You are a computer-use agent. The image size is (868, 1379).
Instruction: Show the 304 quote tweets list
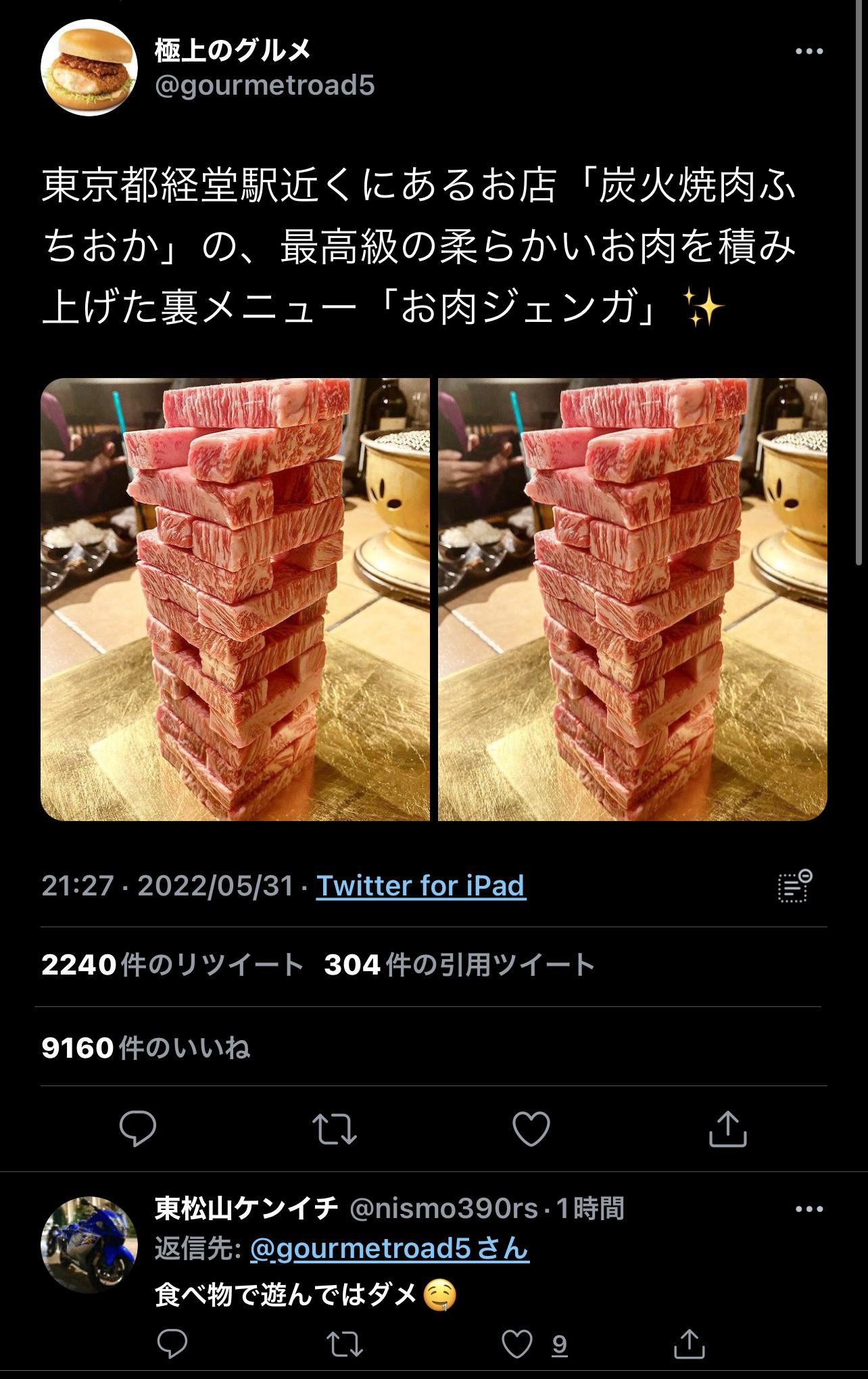point(459,965)
